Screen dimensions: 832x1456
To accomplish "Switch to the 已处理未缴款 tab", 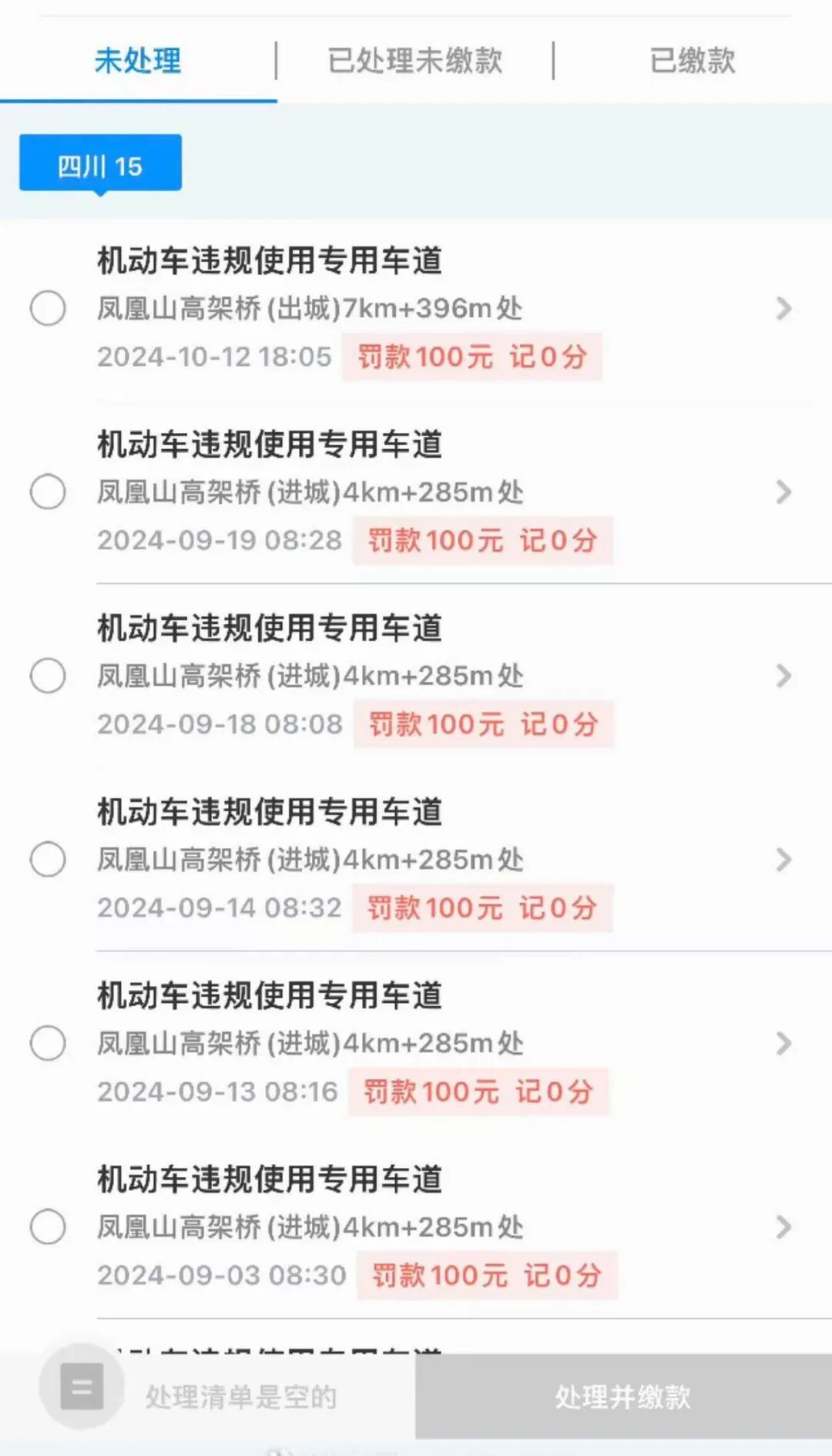I will click(414, 60).
